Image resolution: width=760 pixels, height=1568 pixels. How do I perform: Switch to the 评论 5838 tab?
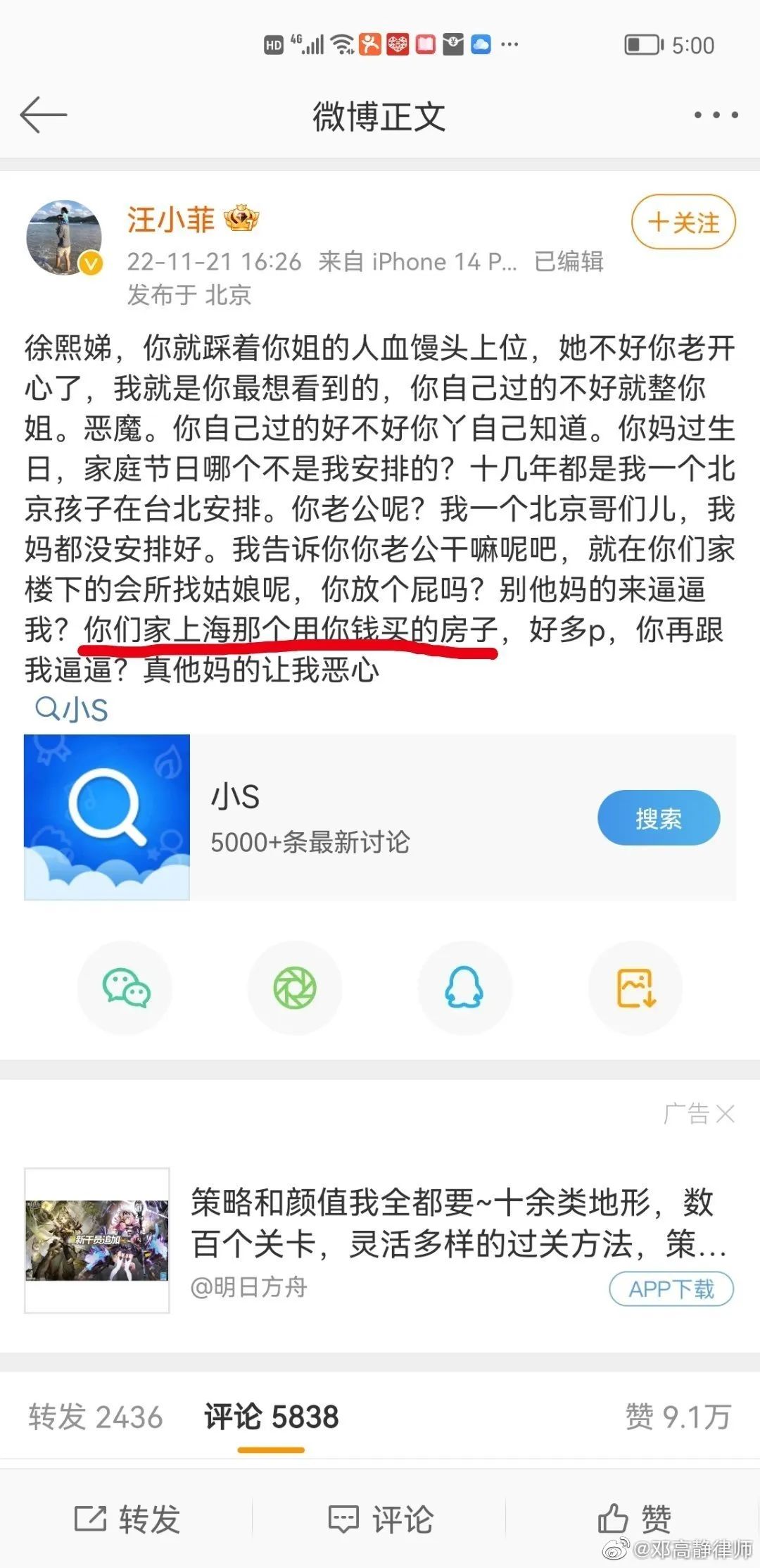pyautogui.click(x=272, y=1417)
